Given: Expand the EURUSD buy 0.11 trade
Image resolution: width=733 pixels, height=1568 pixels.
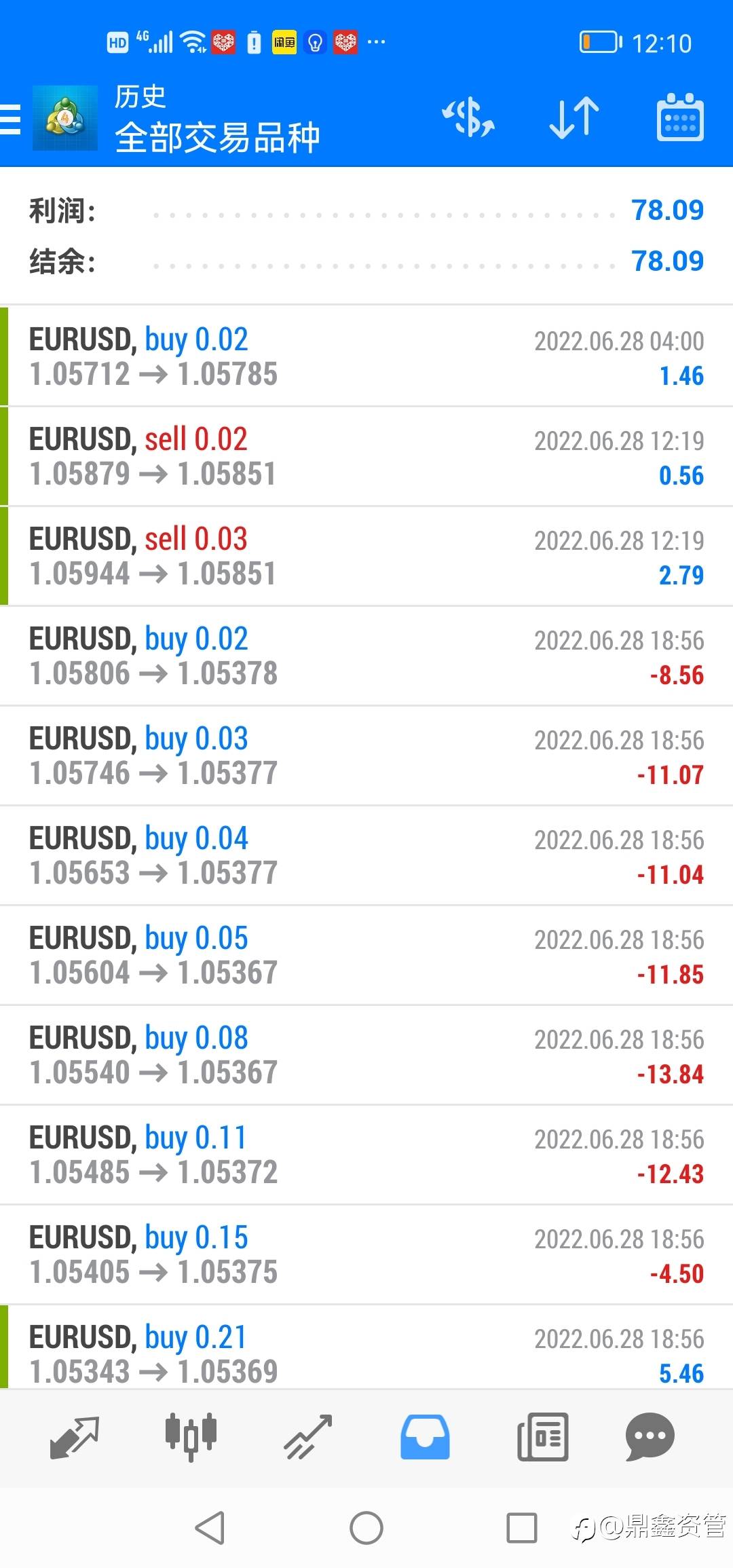Looking at the screenshot, I should click(366, 1155).
